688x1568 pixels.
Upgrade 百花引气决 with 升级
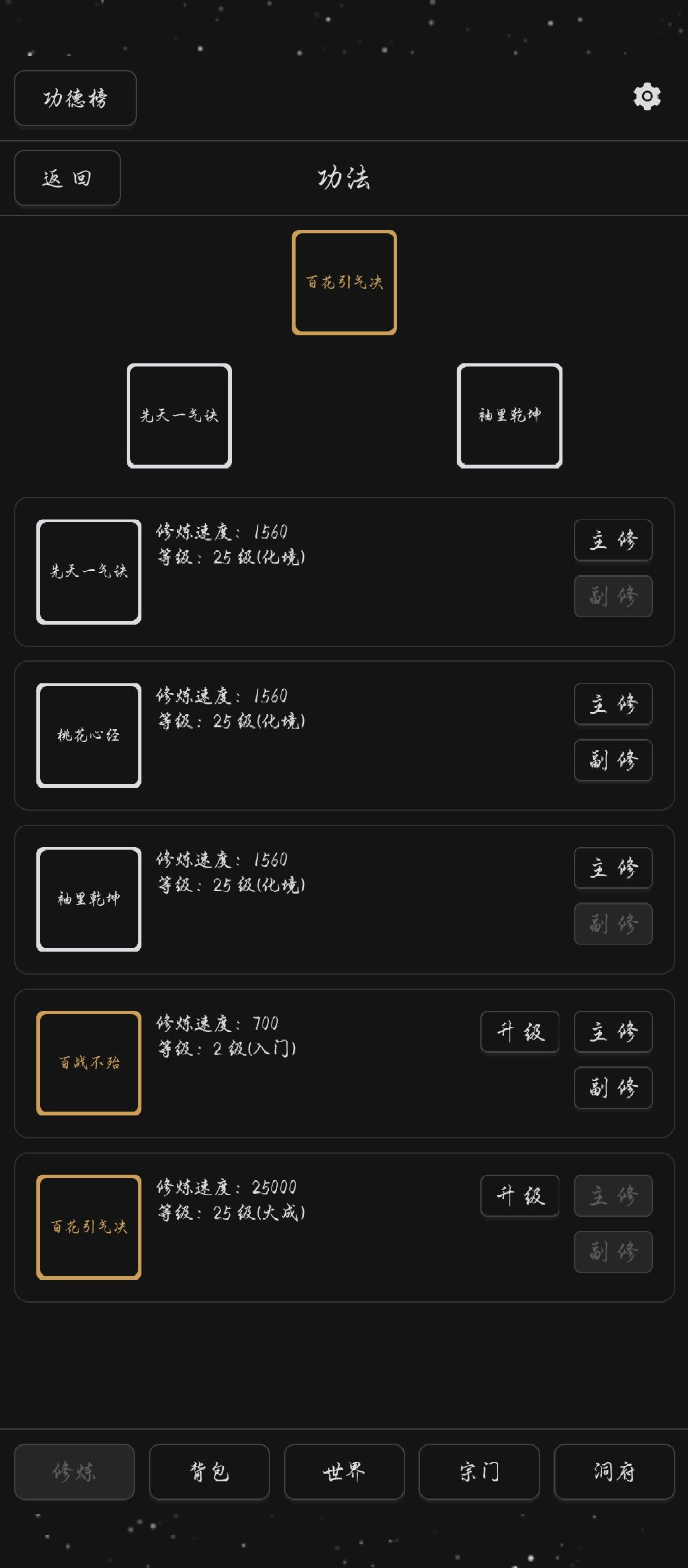point(520,1196)
